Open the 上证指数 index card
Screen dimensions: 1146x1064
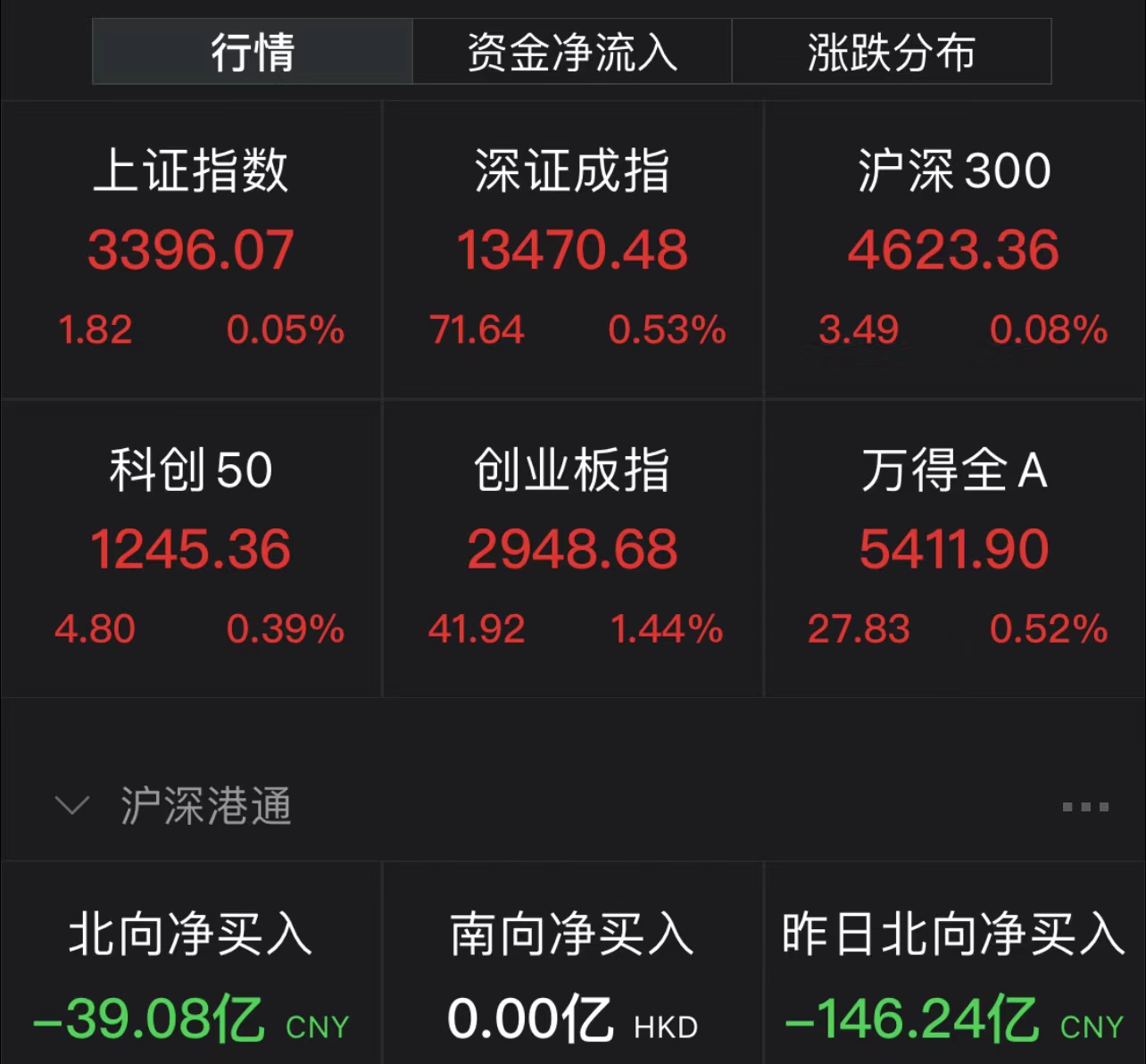pos(191,249)
